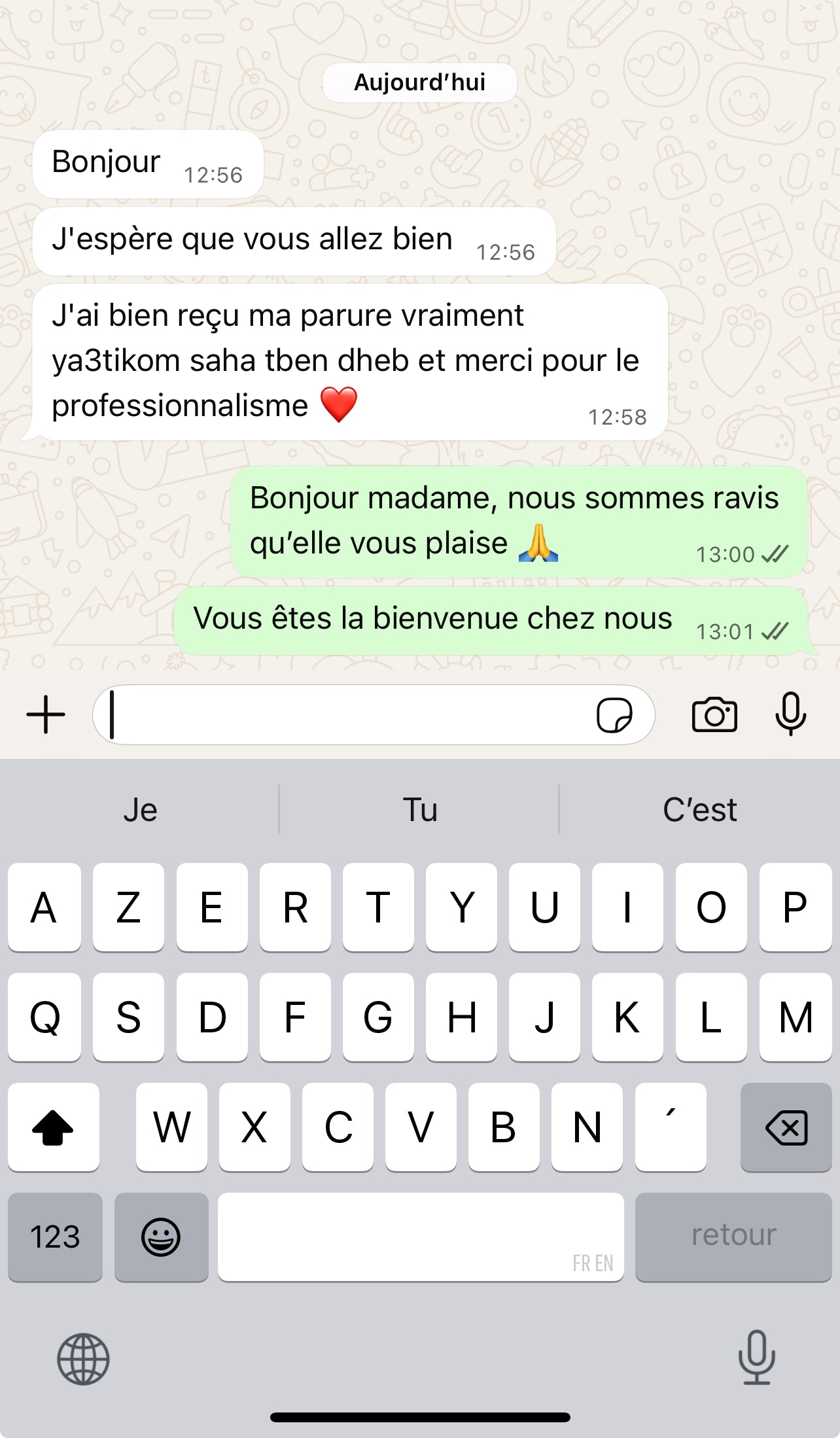This screenshot has width=840, height=1438.
Task: Switch to the 123 numeric keyboard
Action: (55, 1236)
